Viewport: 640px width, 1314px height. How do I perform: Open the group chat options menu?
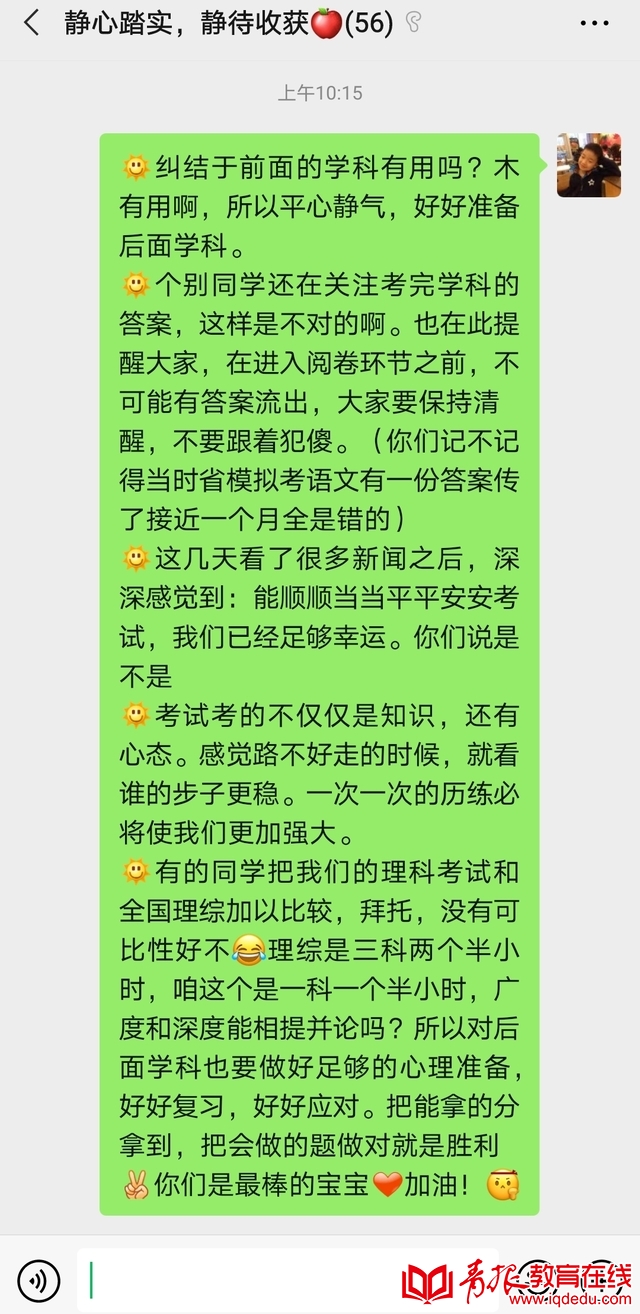pos(594,23)
